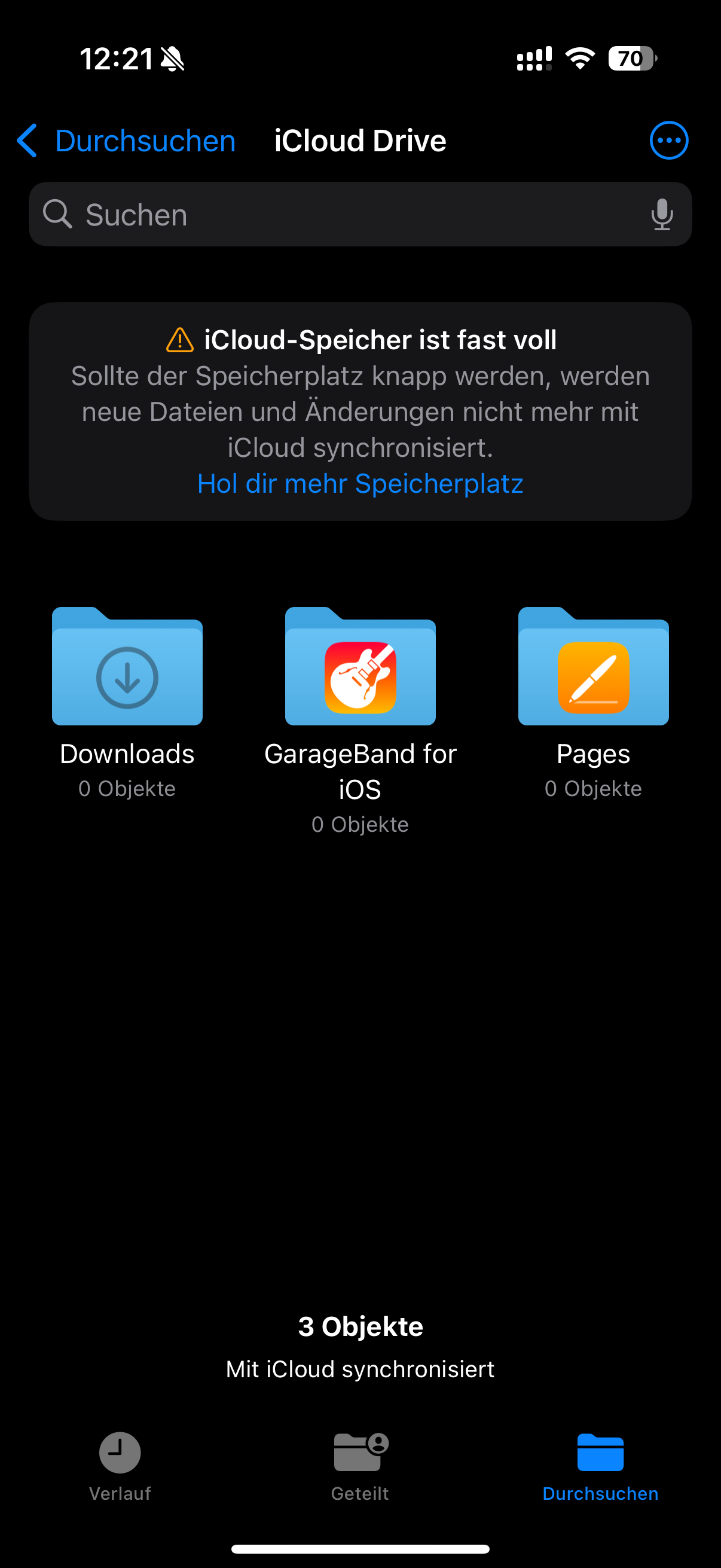This screenshot has width=721, height=1568.
Task: Open the three-dot options menu
Action: pos(668,141)
